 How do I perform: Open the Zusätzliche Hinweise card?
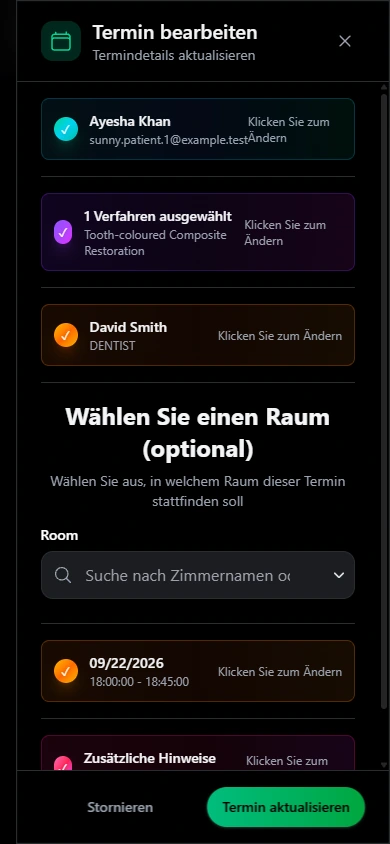pyautogui.click(x=198, y=753)
